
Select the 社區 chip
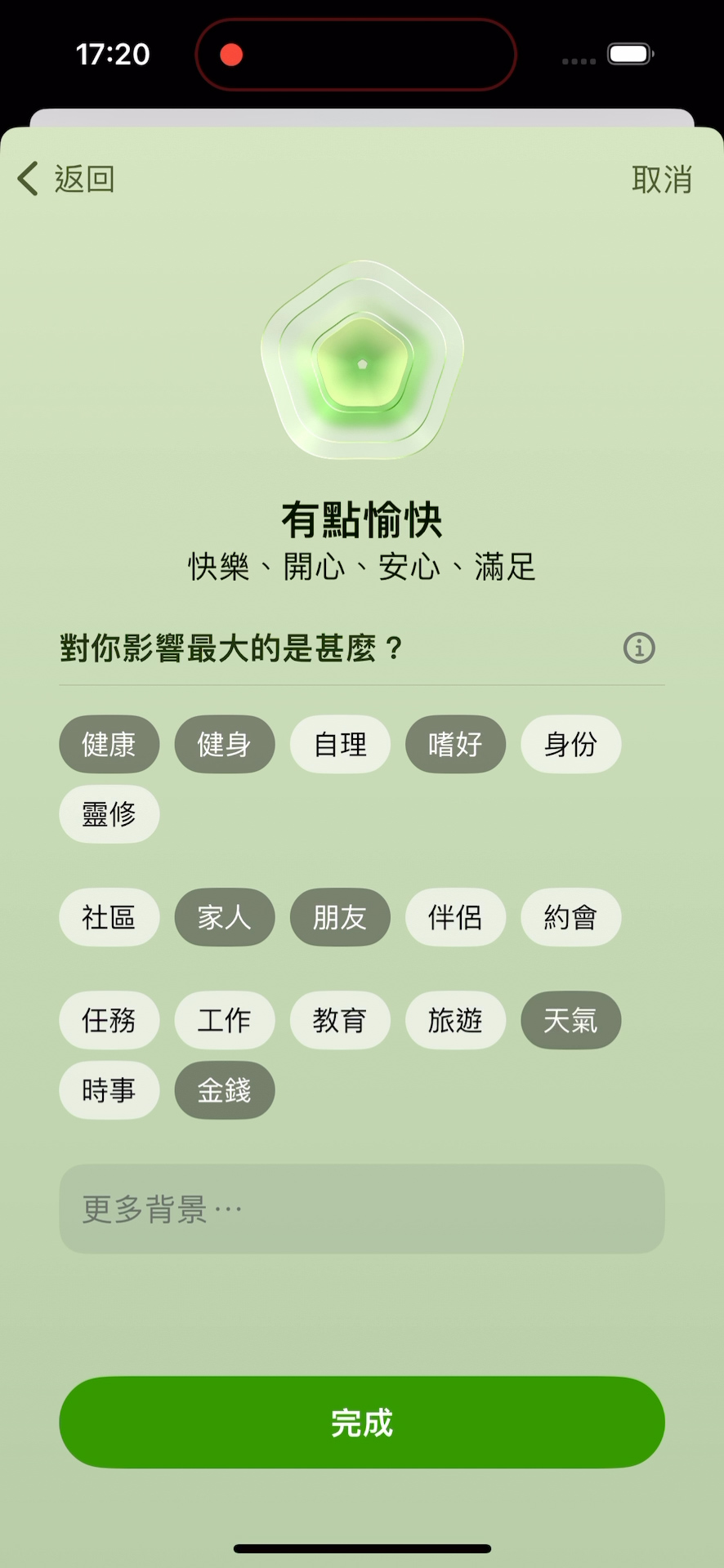109,917
